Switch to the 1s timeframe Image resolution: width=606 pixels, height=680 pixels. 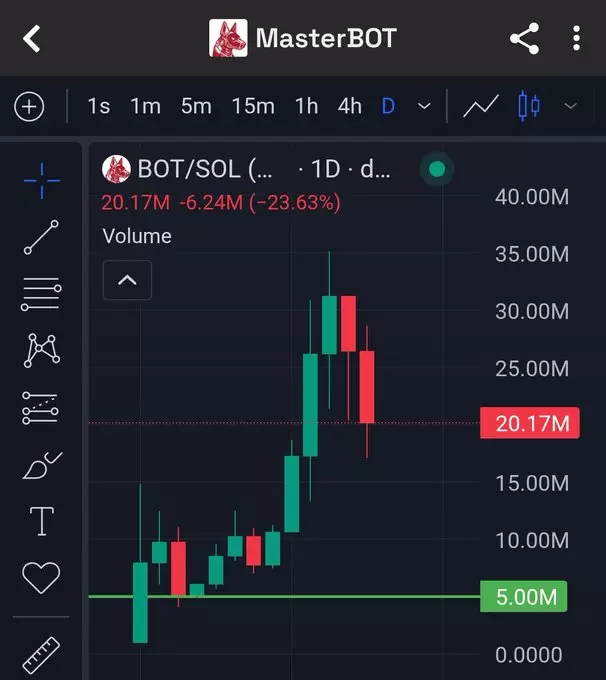(99, 106)
